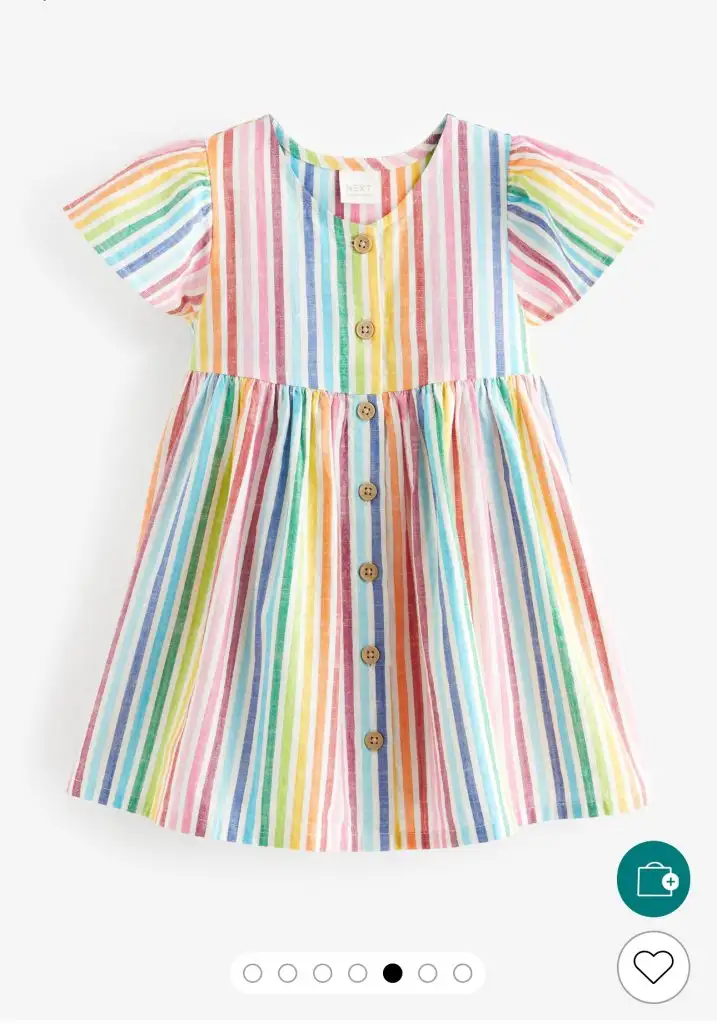The image size is (717, 1024).
Task: Open the striped dress photo full screen
Action: click(x=358, y=480)
